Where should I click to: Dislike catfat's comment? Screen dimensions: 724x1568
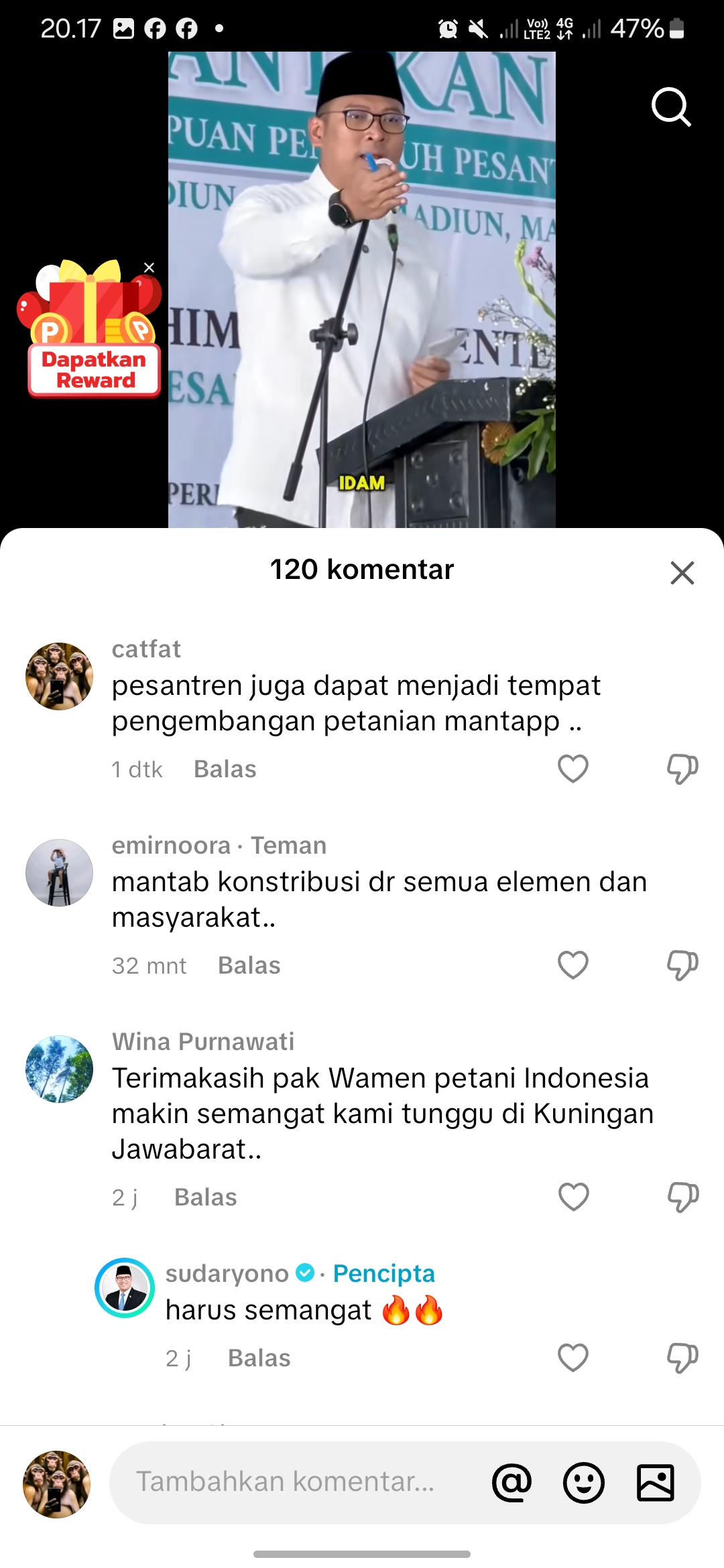pos(682,769)
